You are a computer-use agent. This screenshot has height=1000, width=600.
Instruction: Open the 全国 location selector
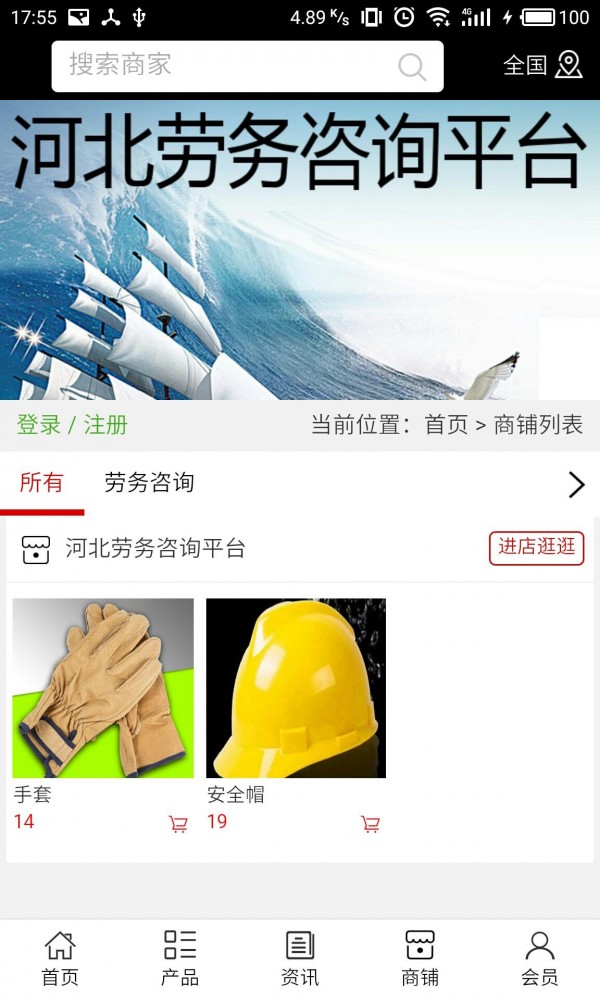coord(542,66)
